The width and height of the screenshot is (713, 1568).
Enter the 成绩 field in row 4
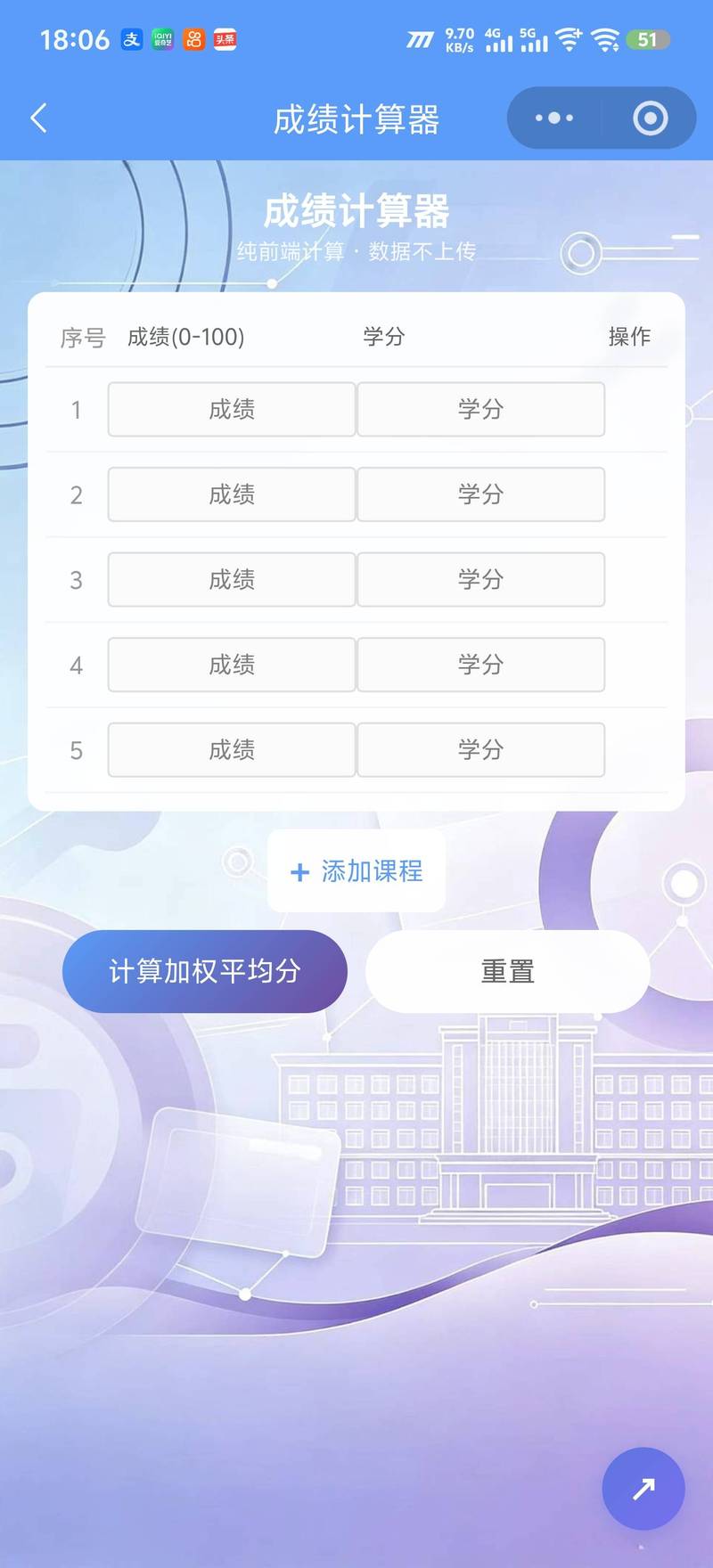click(232, 665)
